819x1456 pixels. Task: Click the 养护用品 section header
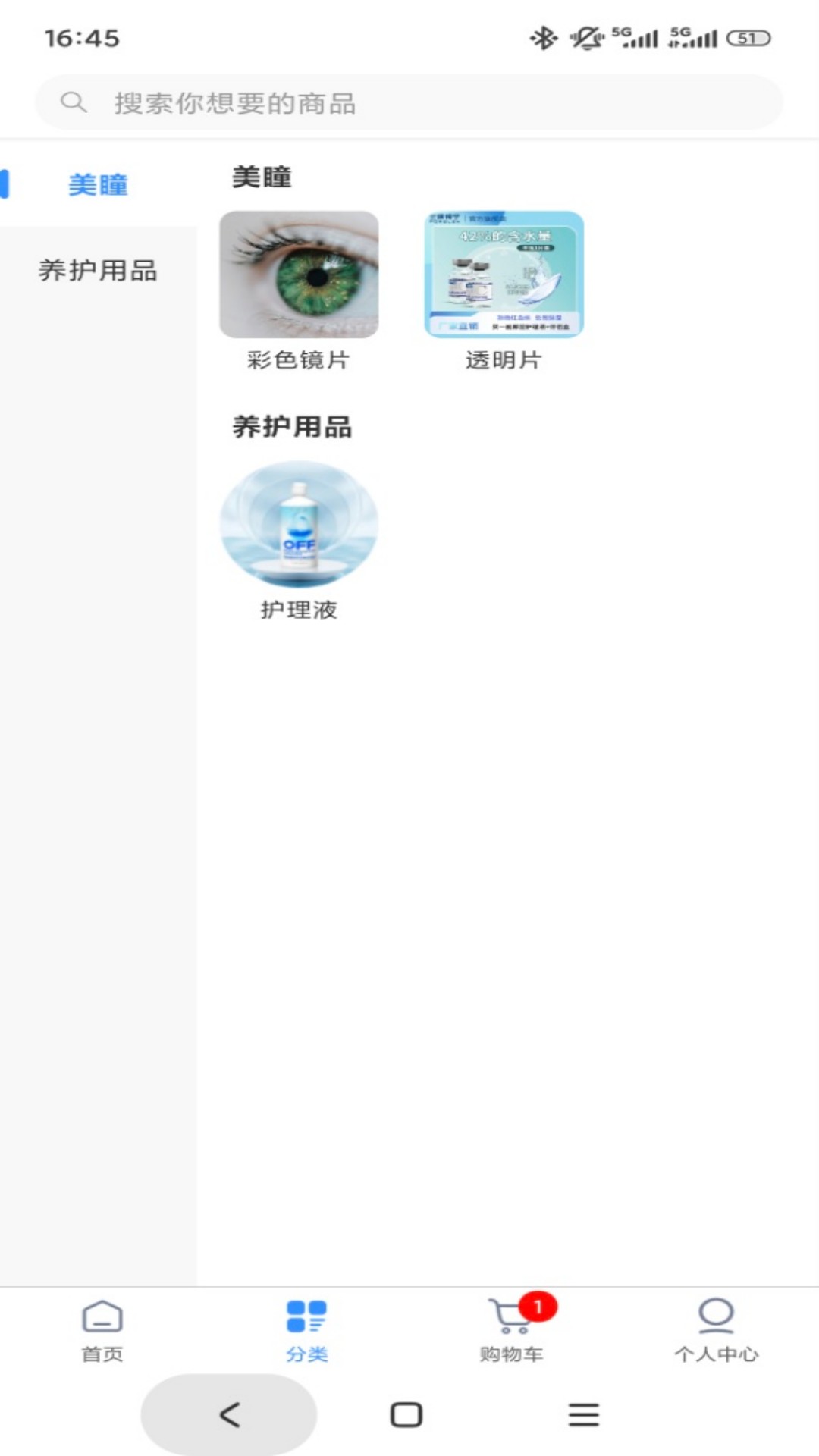pos(294,426)
